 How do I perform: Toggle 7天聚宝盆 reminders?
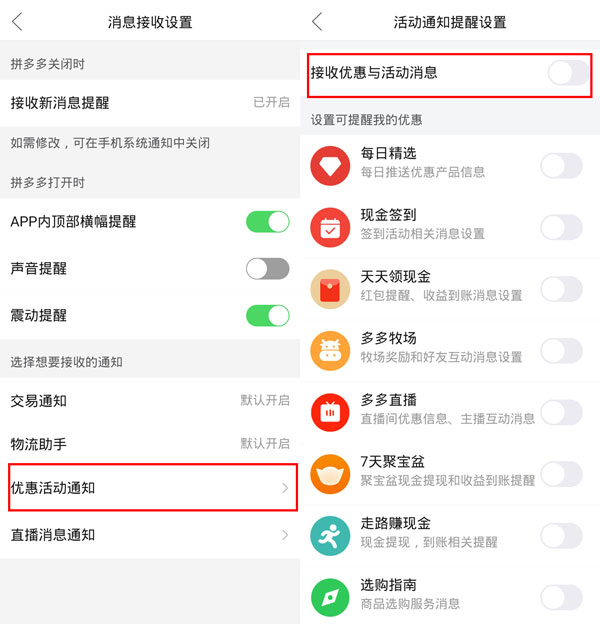tap(561, 473)
